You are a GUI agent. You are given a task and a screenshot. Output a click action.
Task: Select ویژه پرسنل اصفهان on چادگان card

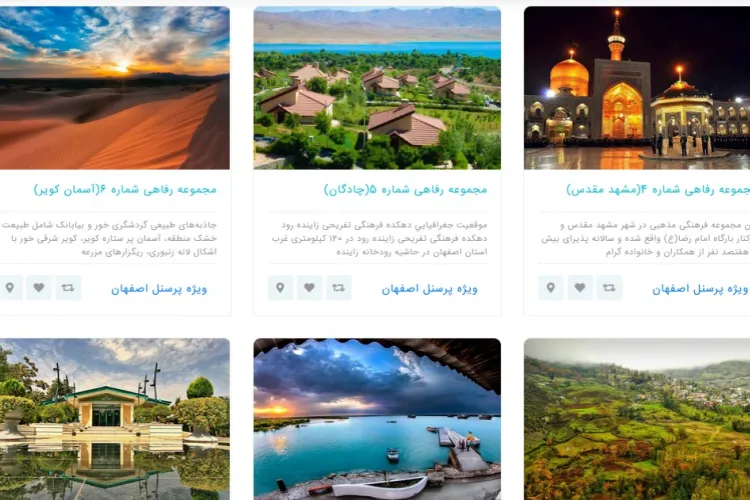tap(430, 289)
